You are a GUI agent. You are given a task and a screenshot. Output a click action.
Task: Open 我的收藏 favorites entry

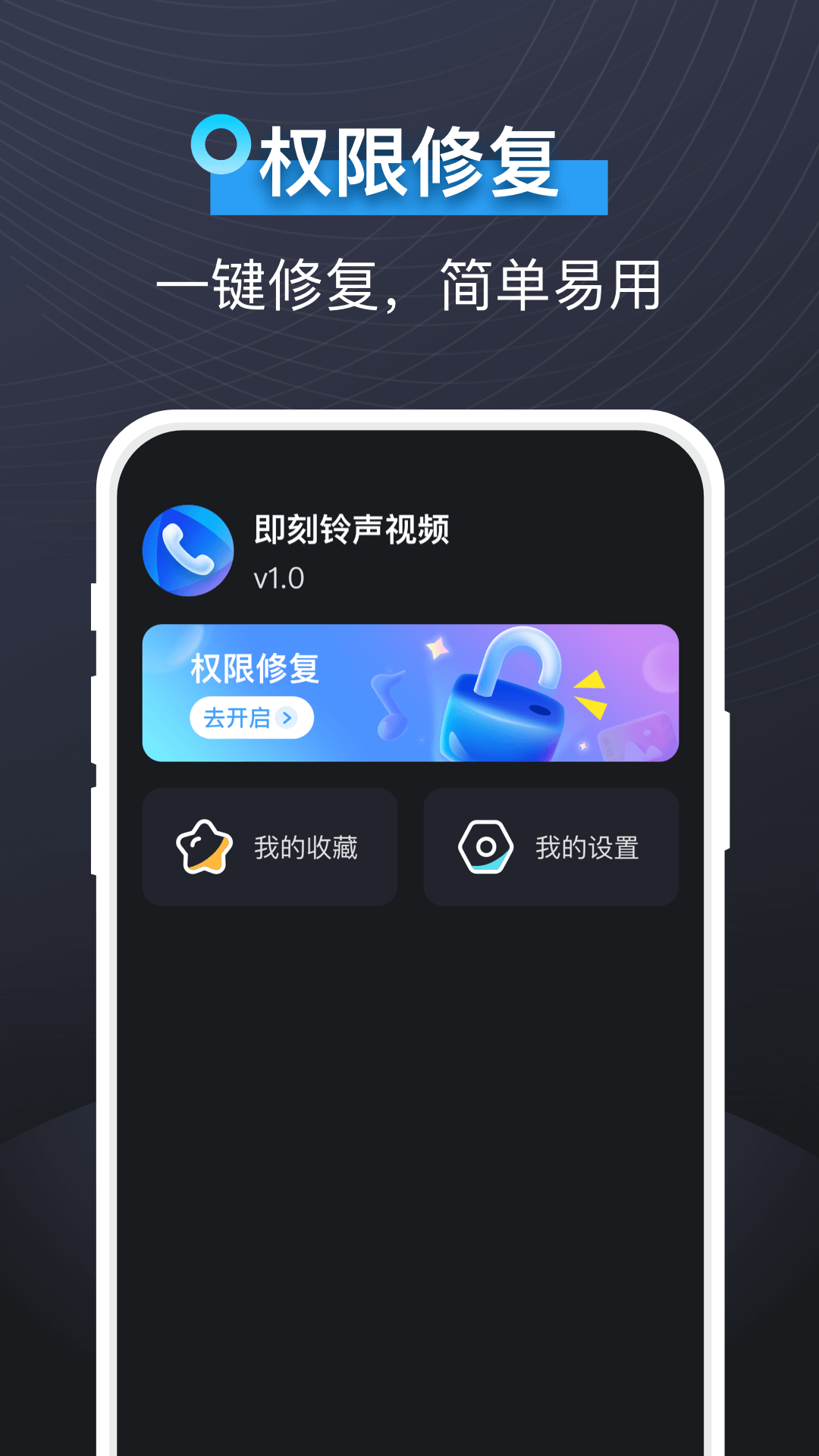[x=271, y=847]
